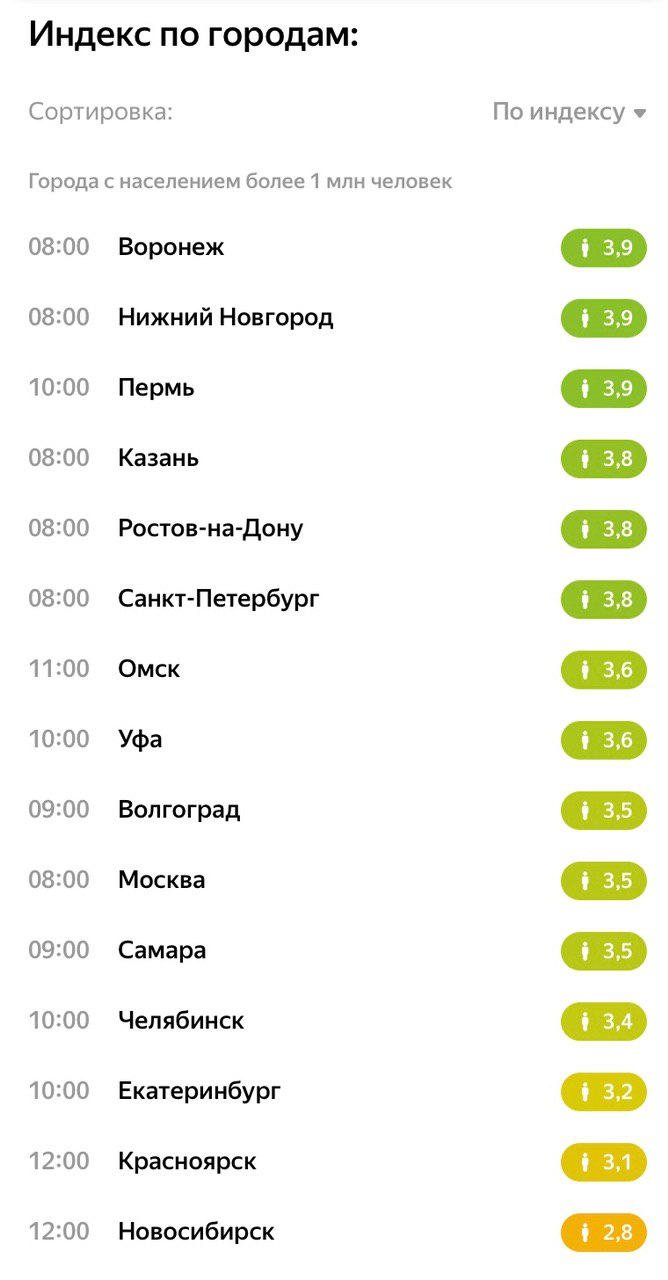Tap the Казань row
Viewport: 668px width, 1280px height.
pyautogui.click(x=158, y=458)
